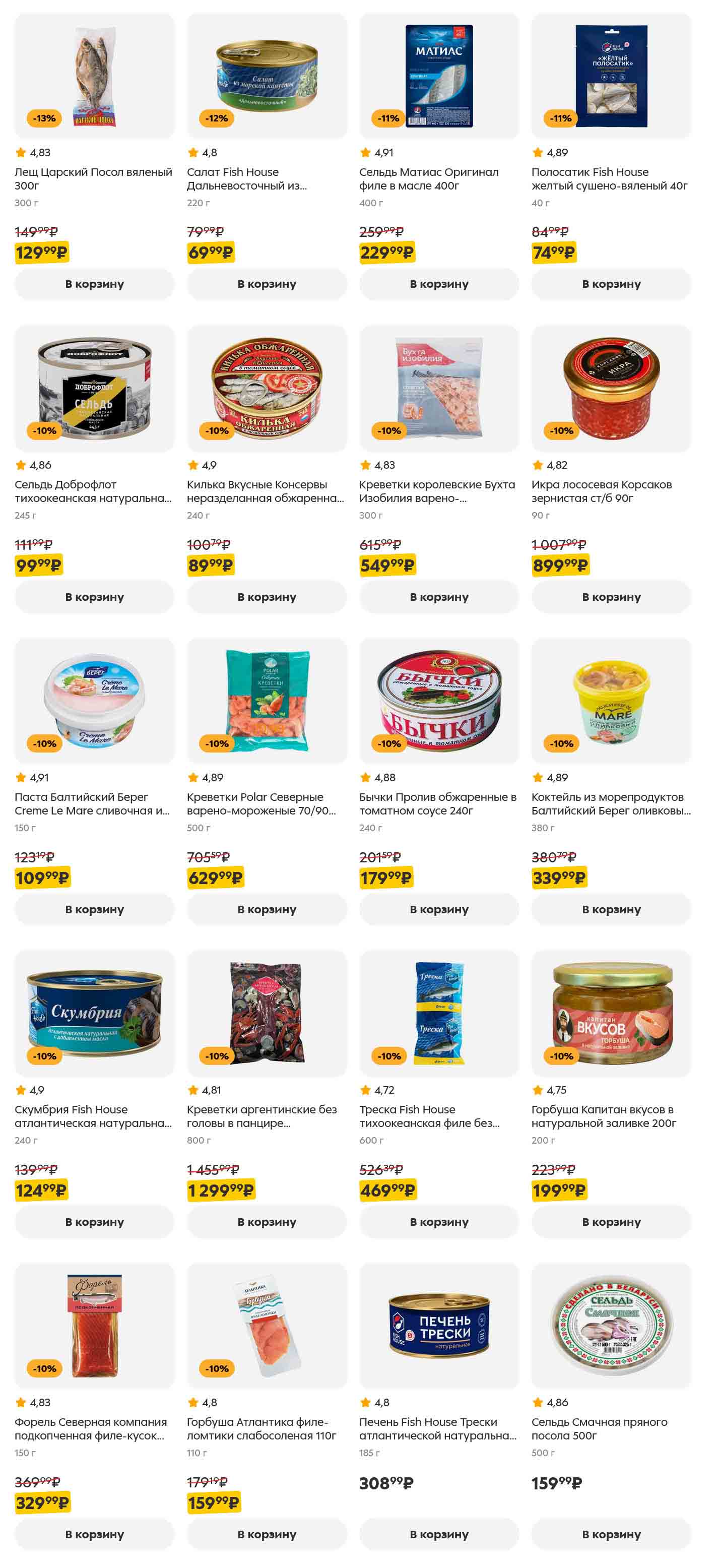Add Форель Северная компания to cart

coord(94,1535)
